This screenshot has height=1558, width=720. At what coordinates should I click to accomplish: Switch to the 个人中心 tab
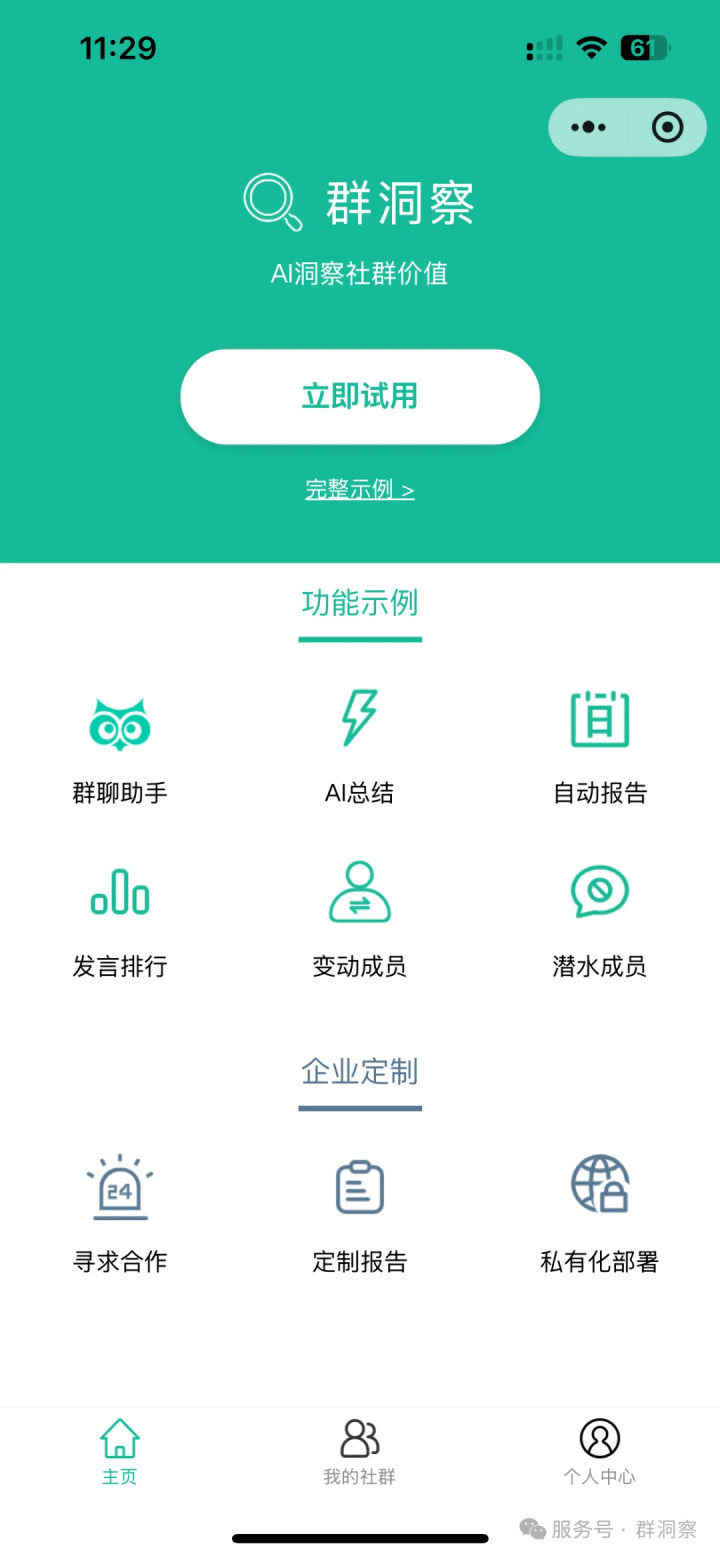click(x=600, y=1451)
